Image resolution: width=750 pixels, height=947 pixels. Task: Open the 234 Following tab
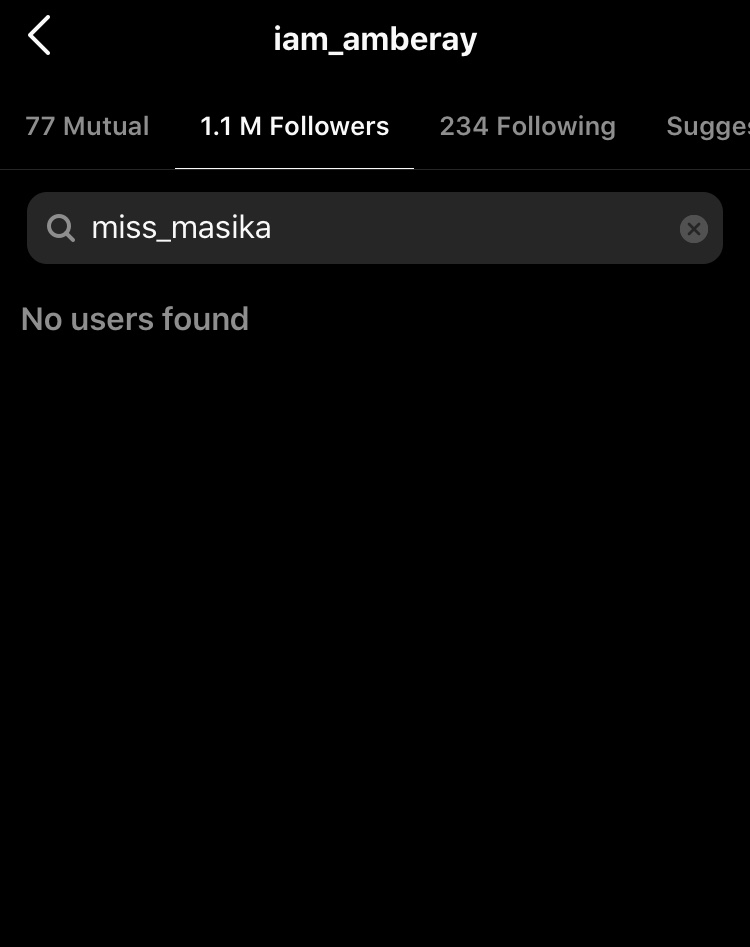[527, 127]
